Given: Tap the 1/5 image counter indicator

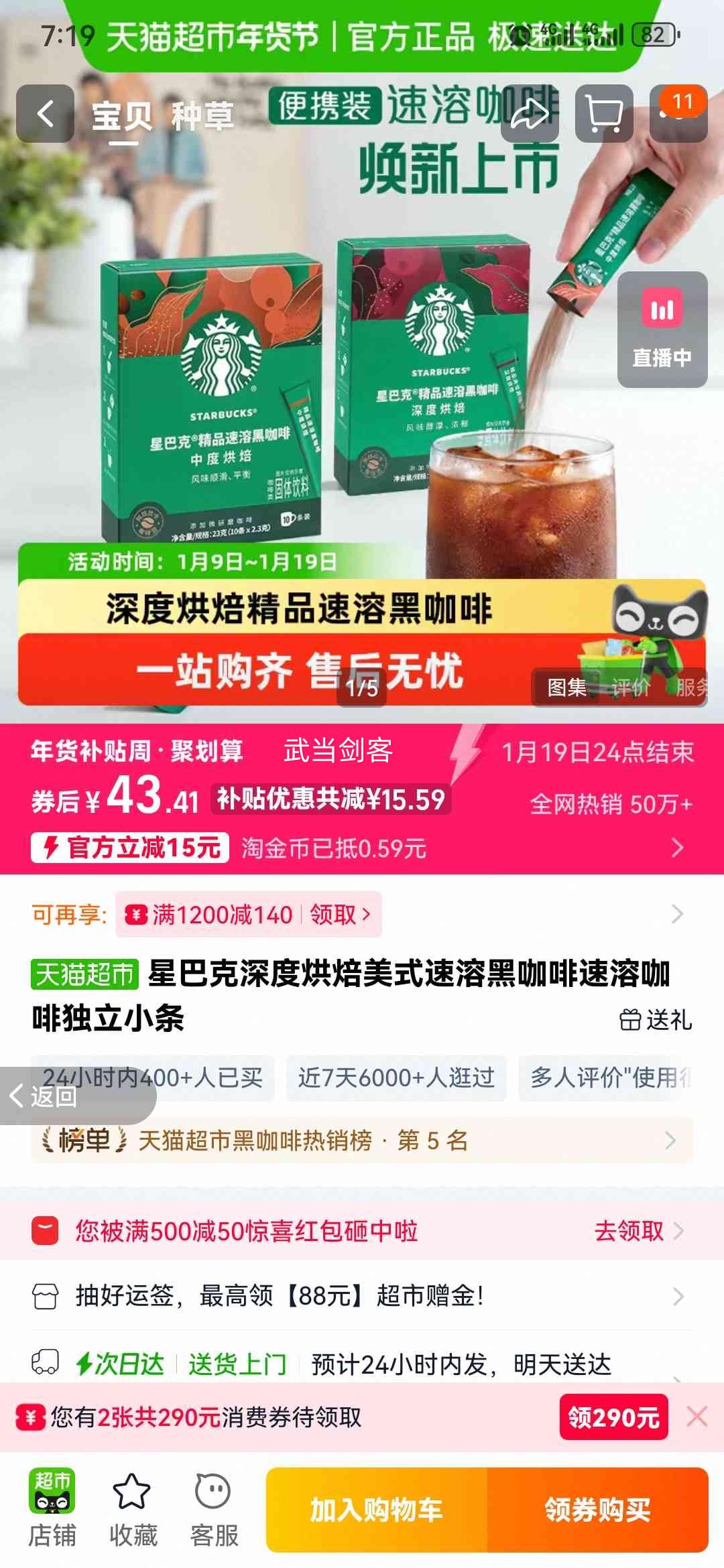Looking at the screenshot, I should pyautogui.click(x=362, y=688).
